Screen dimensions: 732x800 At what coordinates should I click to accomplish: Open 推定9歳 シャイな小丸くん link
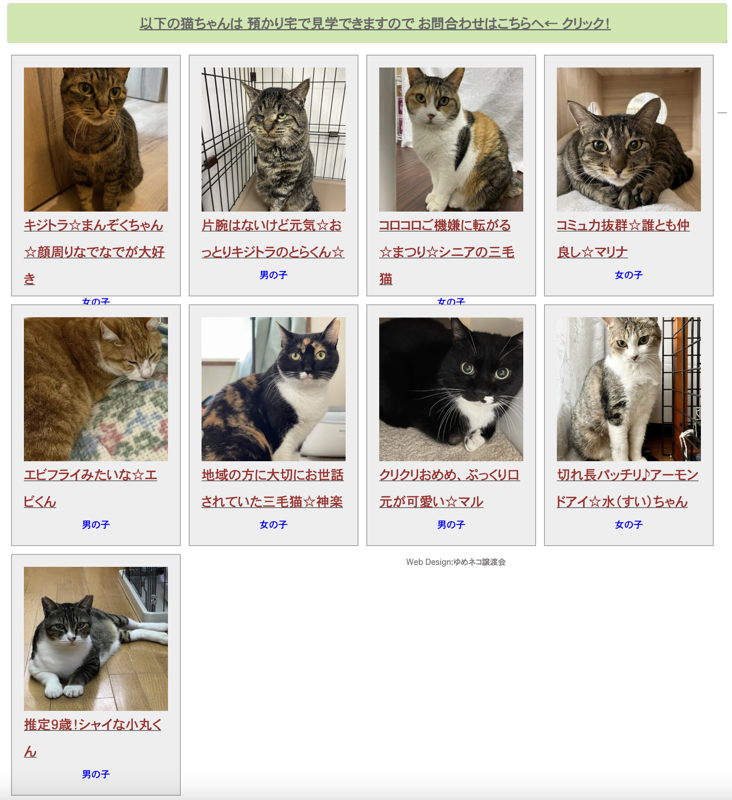[93, 725]
